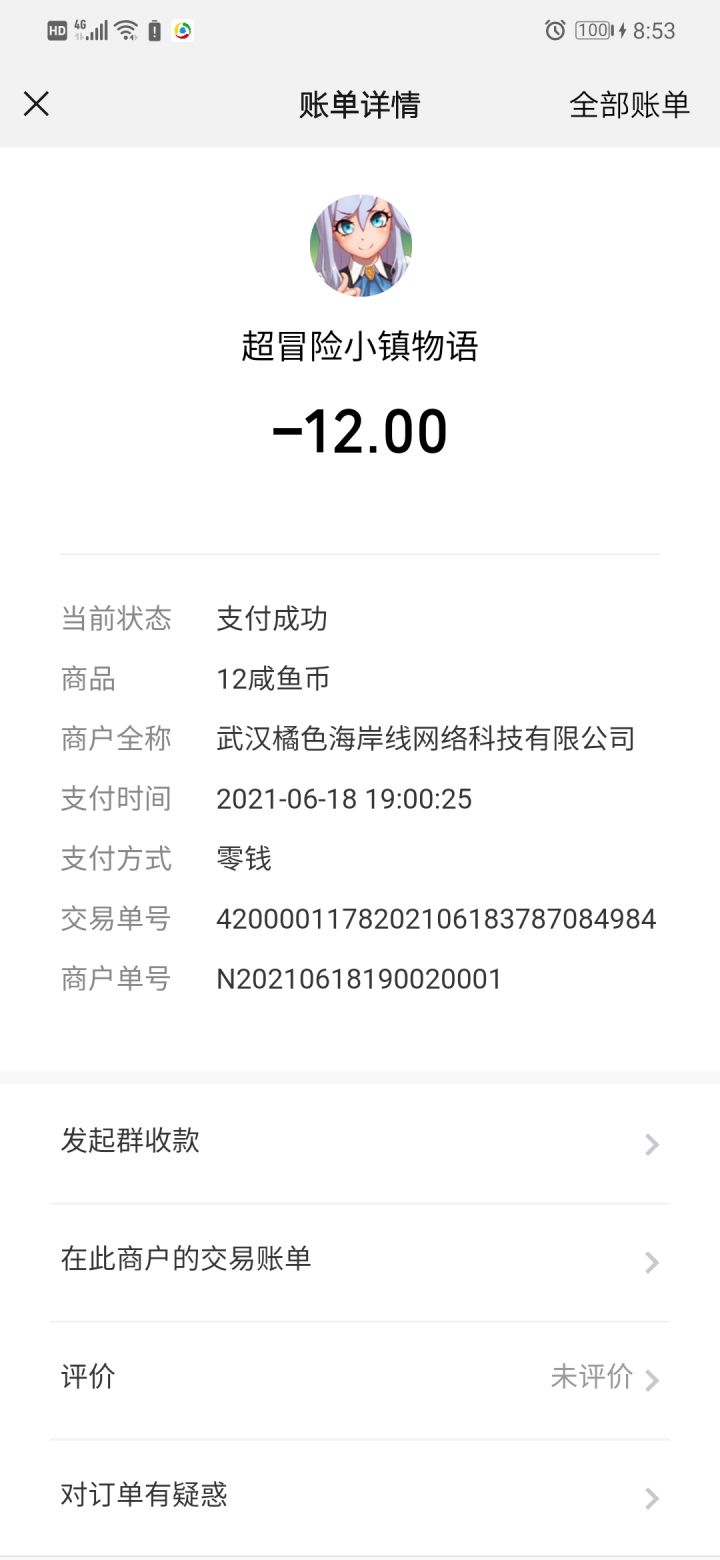Tap the merchant avatar image of 超冒险小镇物语
The height and width of the screenshot is (1560, 720).
360,245
